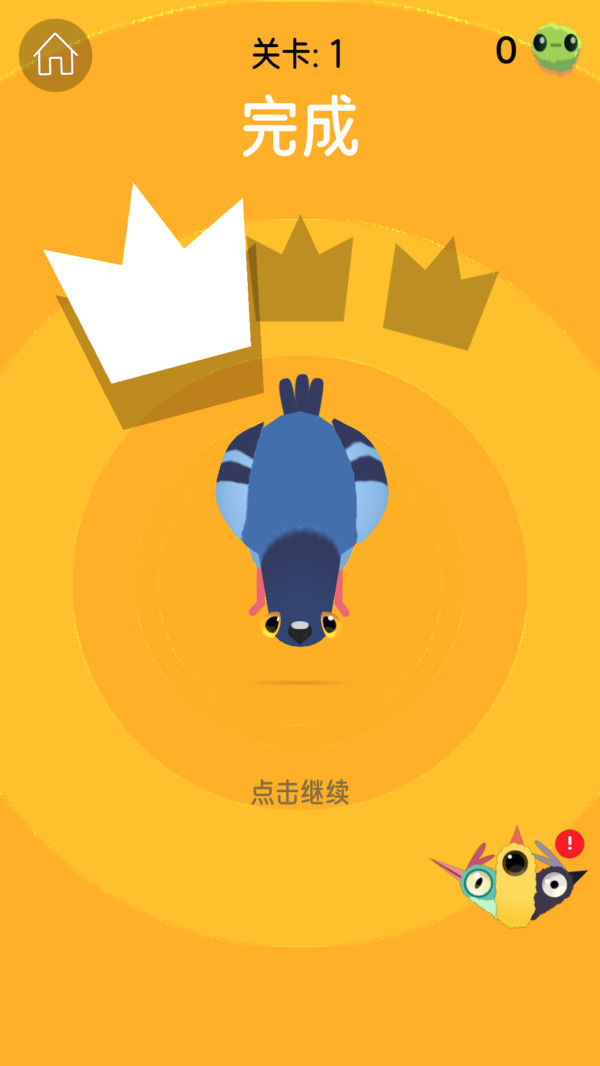Open the bird characters collection with alert badge
Image resolution: width=600 pixels, height=1066 pixels.
click(512, 879)
